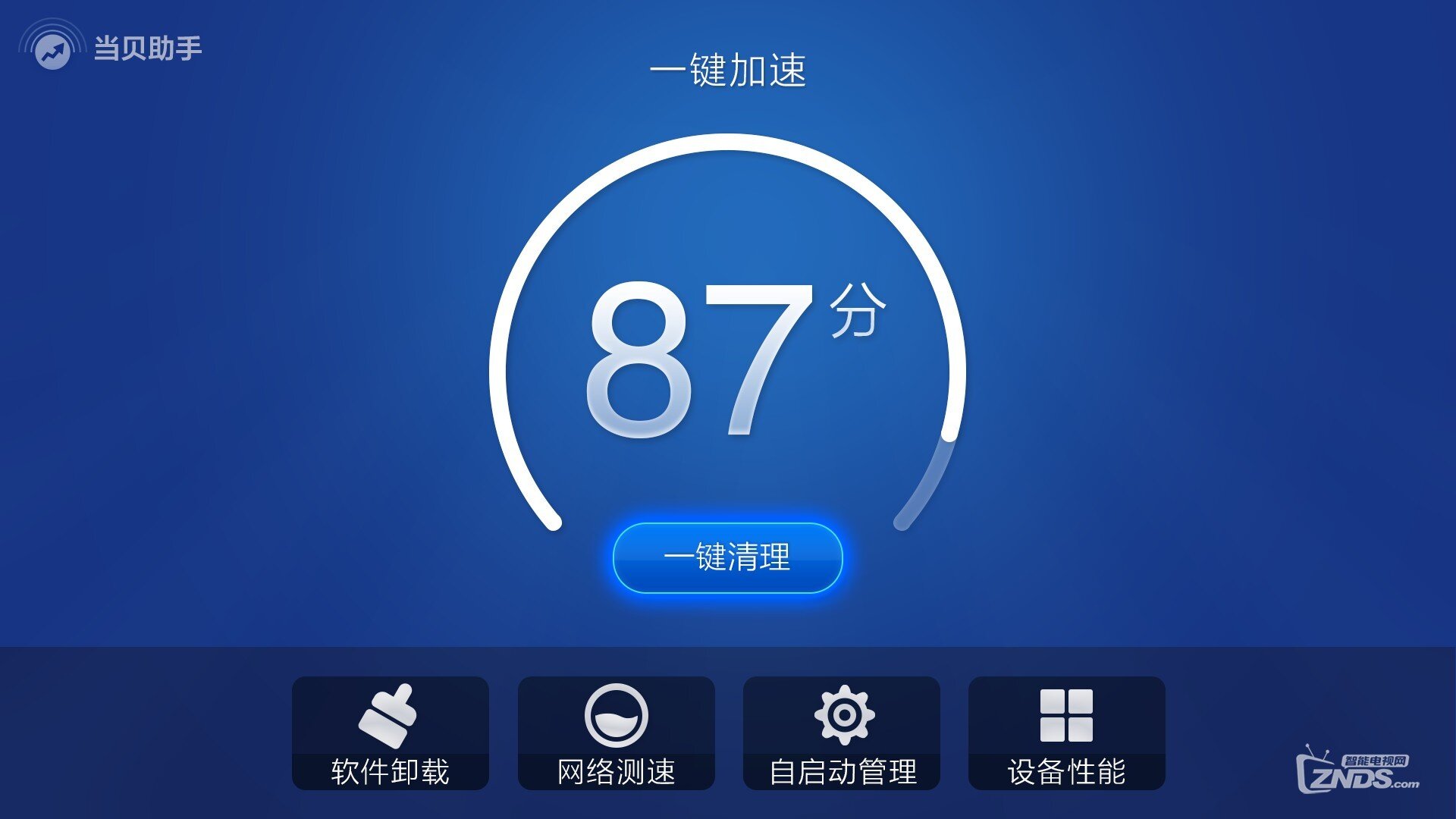Tap the 一键清理 one-key clean button
The image size is (1456, 819).
point(727,557)
